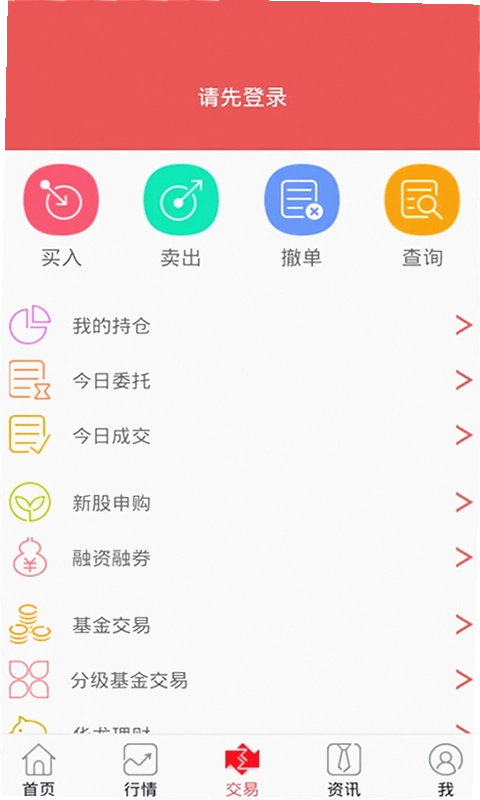This screenshot has height=800, width=480.
Task: Open 分级基金交易 row
Action: pyautogui.click(x=240, y=680)
